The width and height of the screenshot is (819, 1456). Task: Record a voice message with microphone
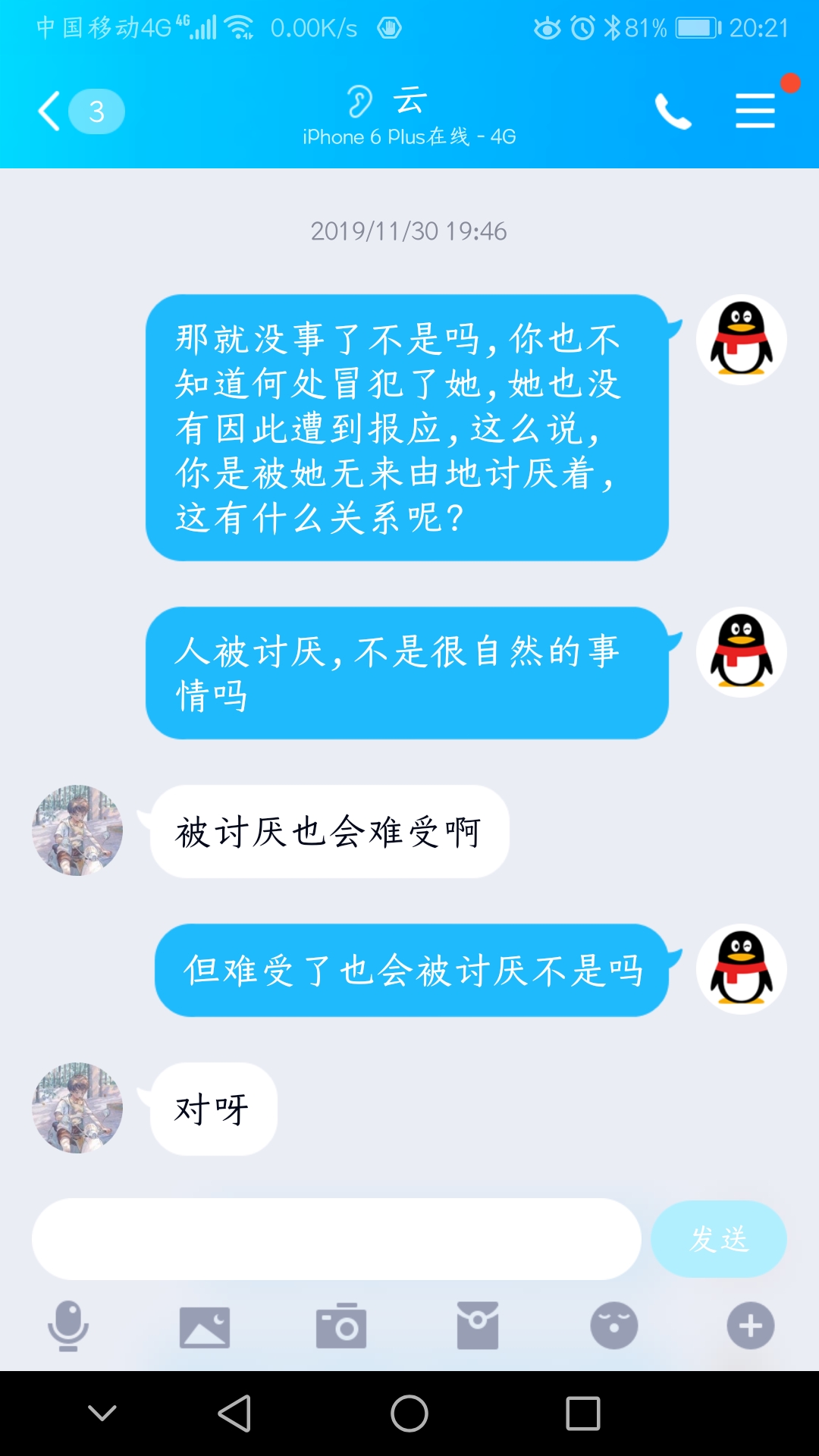pos(68,1326)
